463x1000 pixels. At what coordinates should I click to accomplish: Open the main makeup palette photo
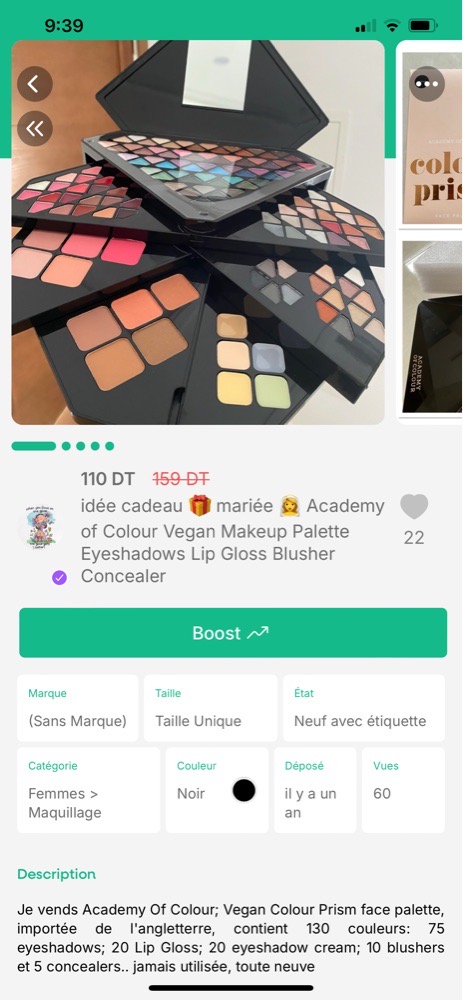(x=198, y=233)
